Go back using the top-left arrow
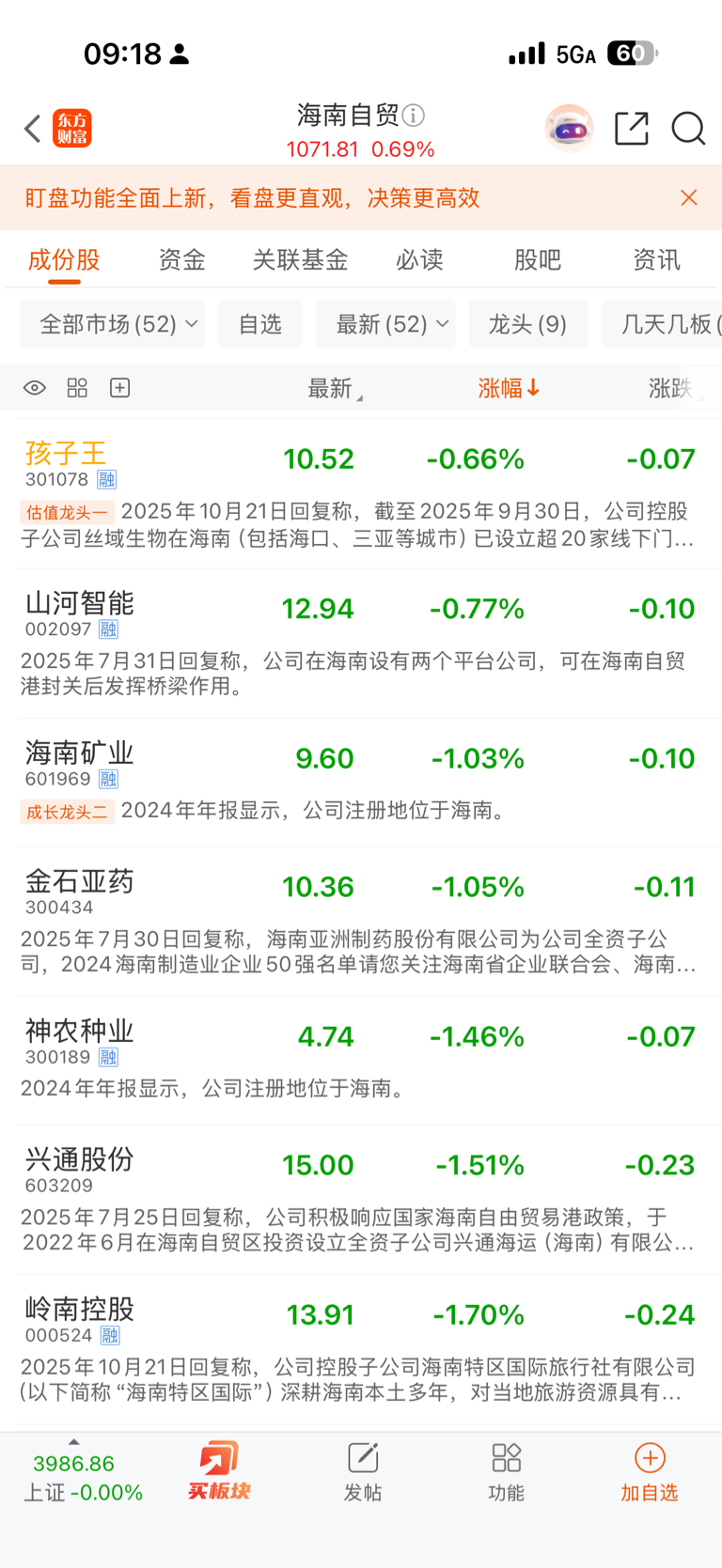Screen dimensions: 722x1568 pos(33,129)
